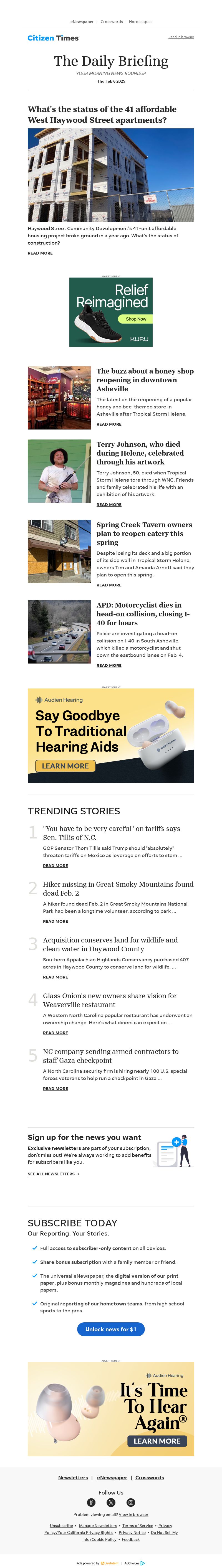Open Manage Newsletters in the footer
Screen dimensions: 222x1568
98,1525
